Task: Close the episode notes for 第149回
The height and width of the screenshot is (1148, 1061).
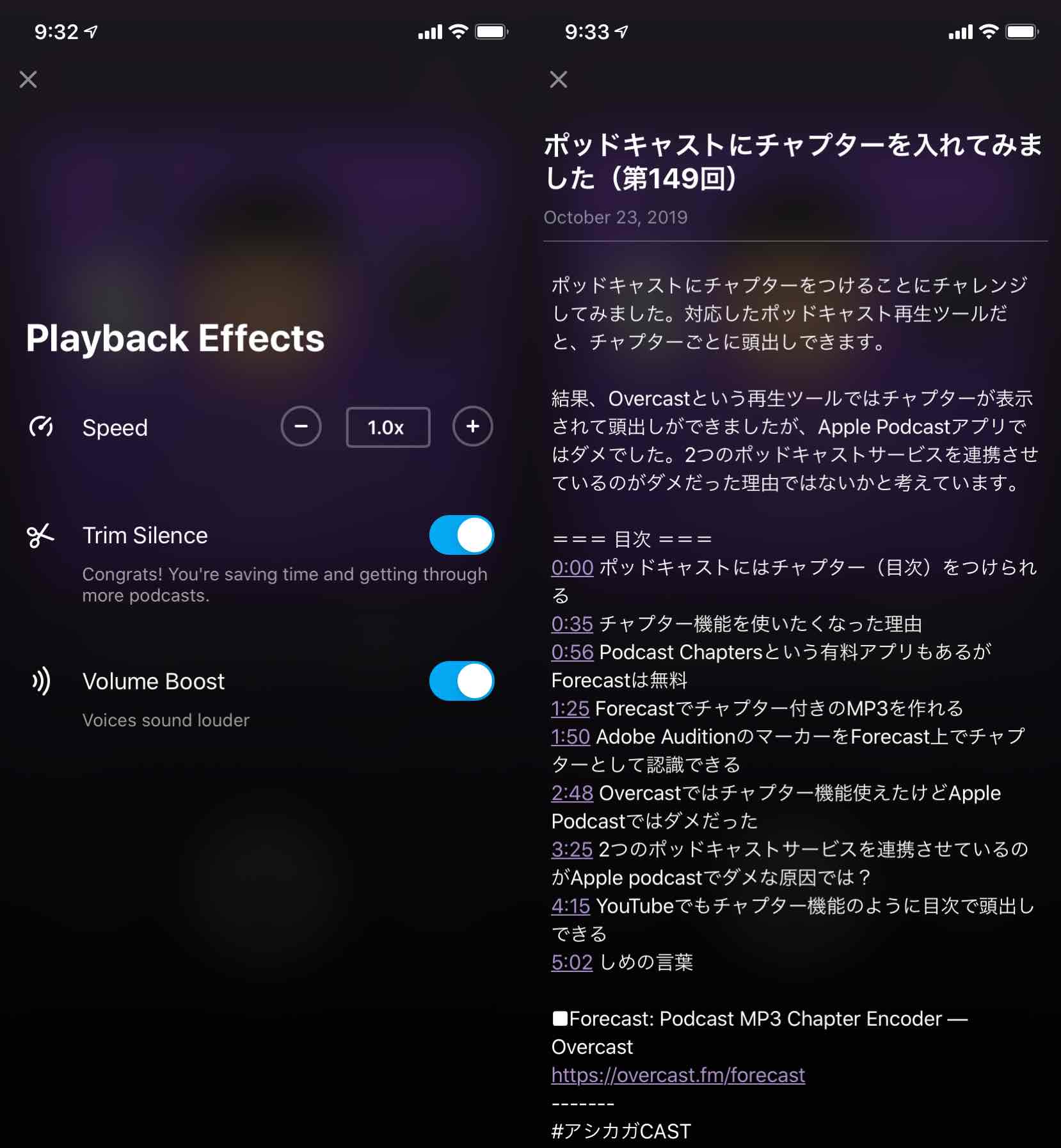Action: click(558, 79)
